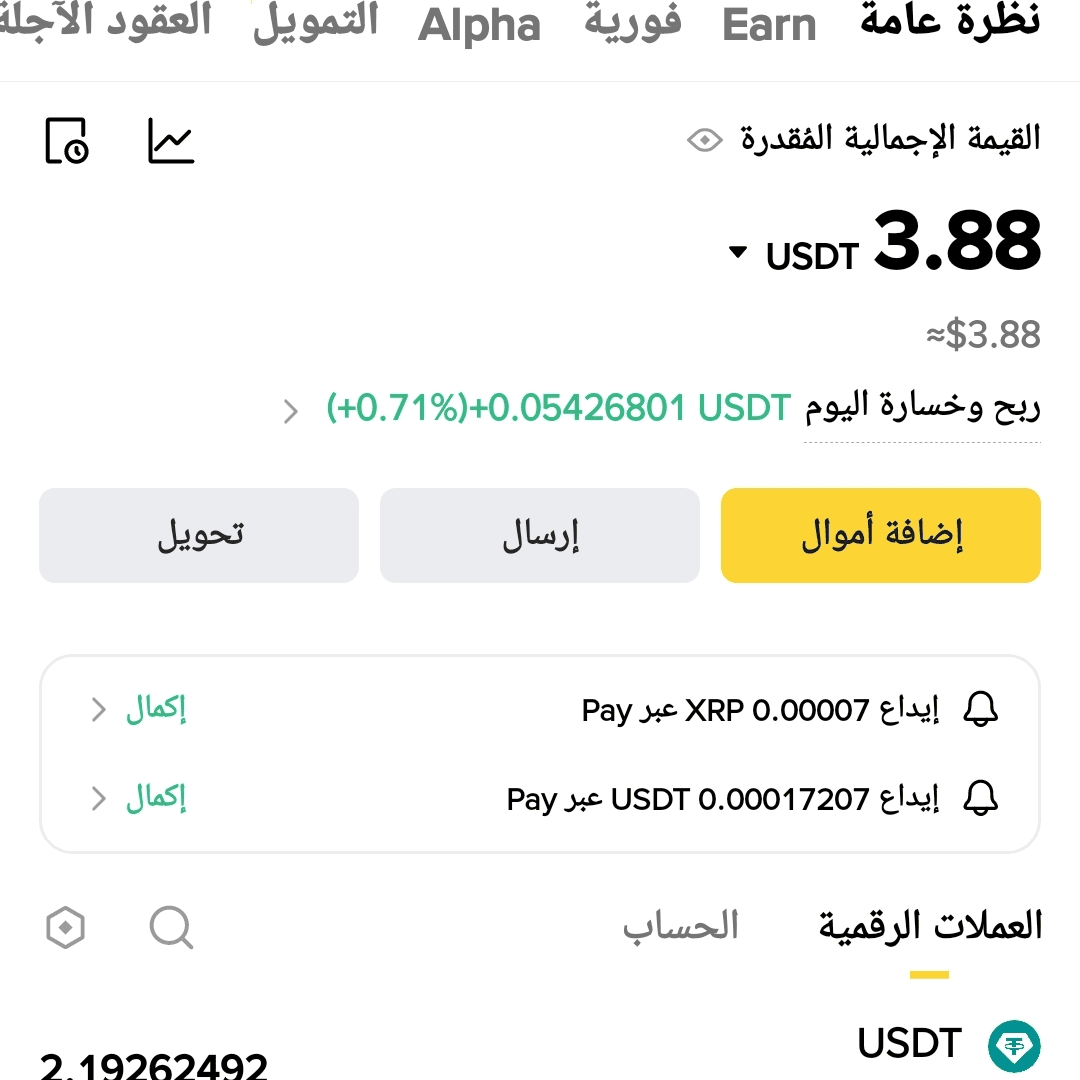The image size is (1080, 1080).
Task: Tap the إرسال (Send) button
Action: pyautogui.click(x=539, y=535)
